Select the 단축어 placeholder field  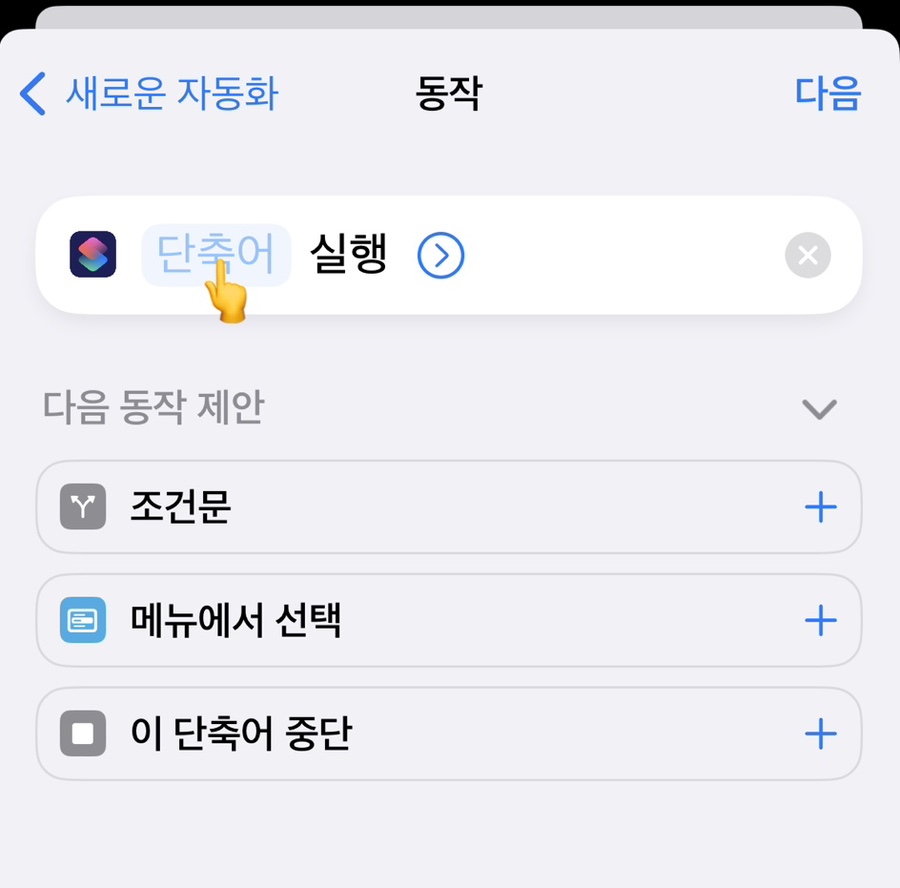click(x=216, y=255)
